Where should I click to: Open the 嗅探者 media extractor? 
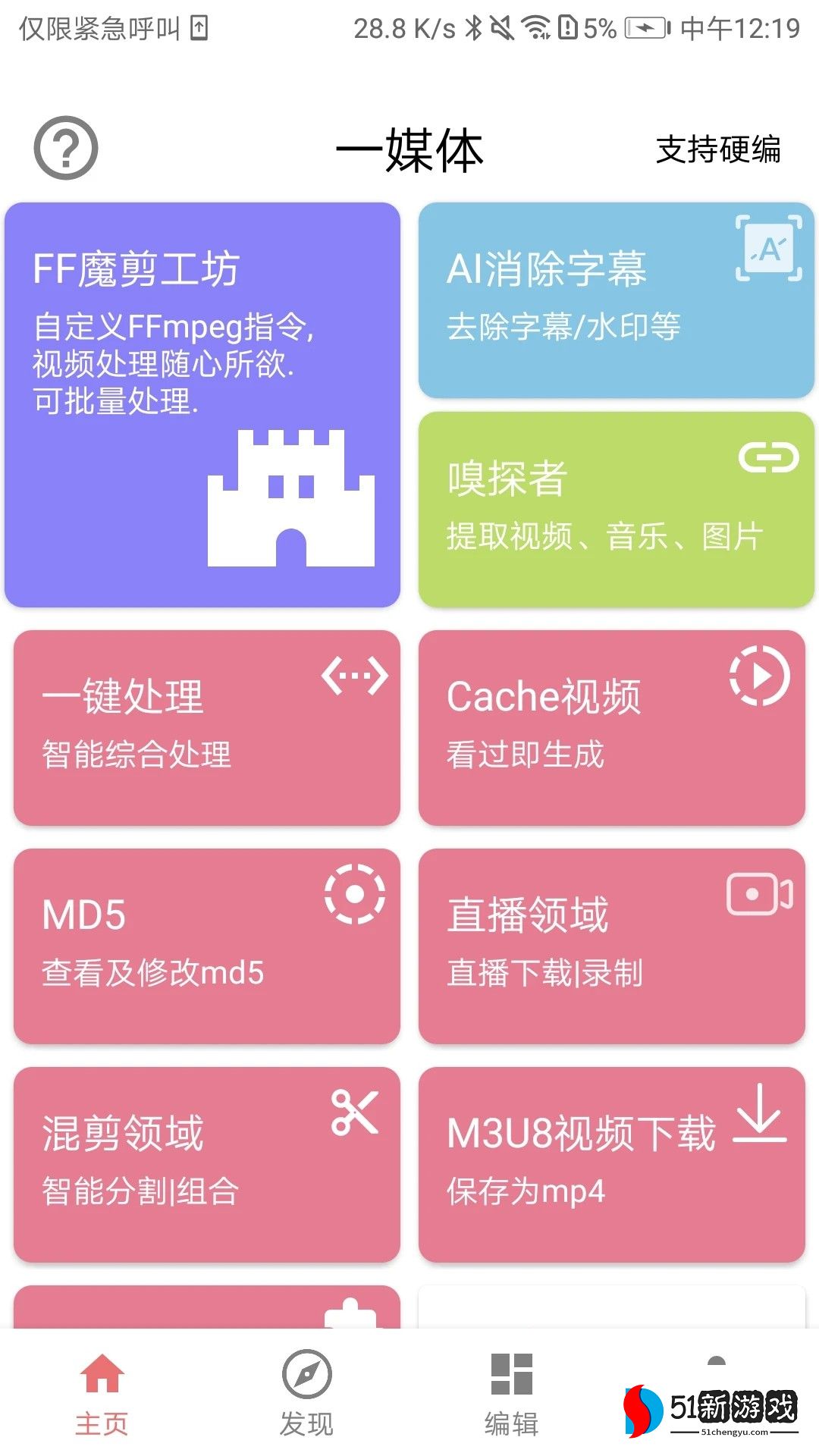click(x=616, y=509)
